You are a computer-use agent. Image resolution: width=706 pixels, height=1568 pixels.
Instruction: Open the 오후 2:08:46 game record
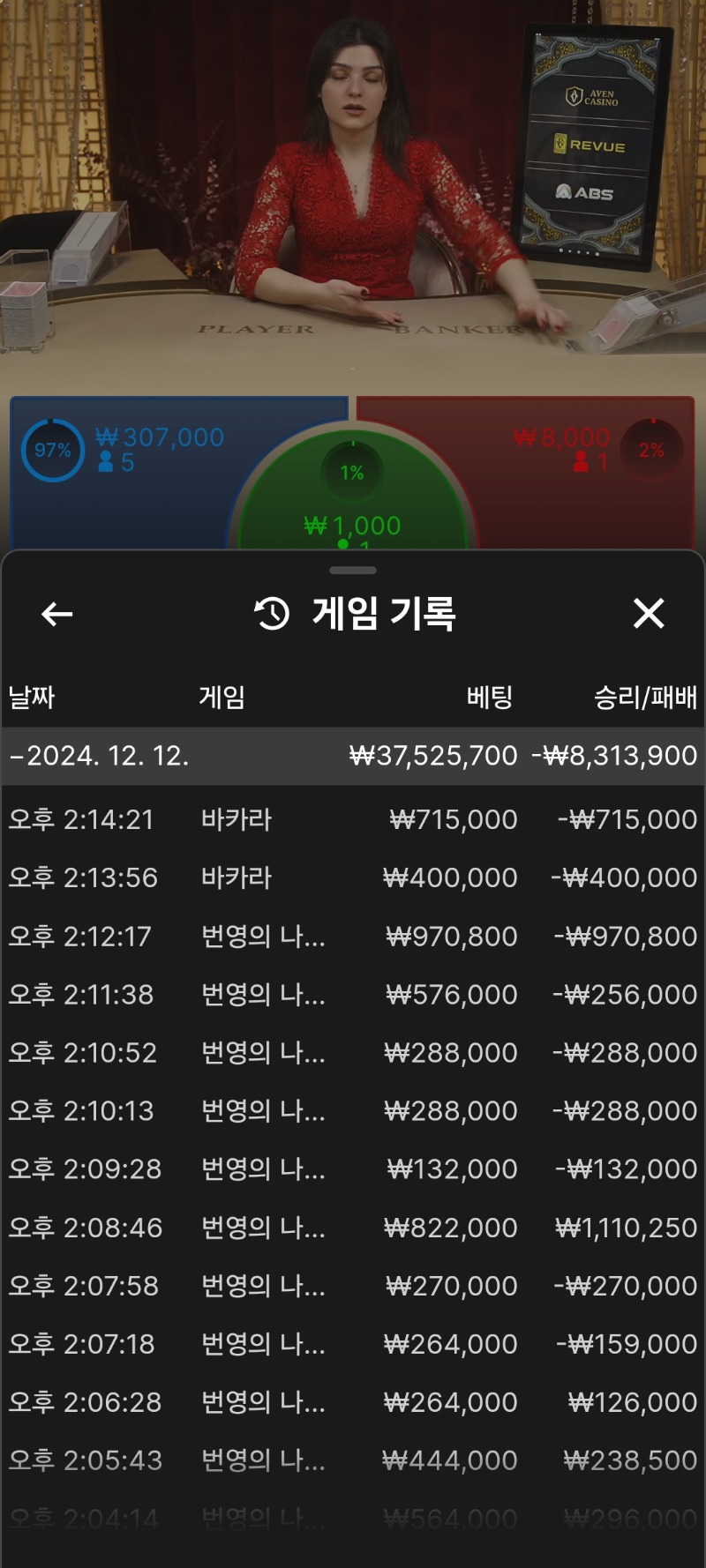[x=353, y=1227]
